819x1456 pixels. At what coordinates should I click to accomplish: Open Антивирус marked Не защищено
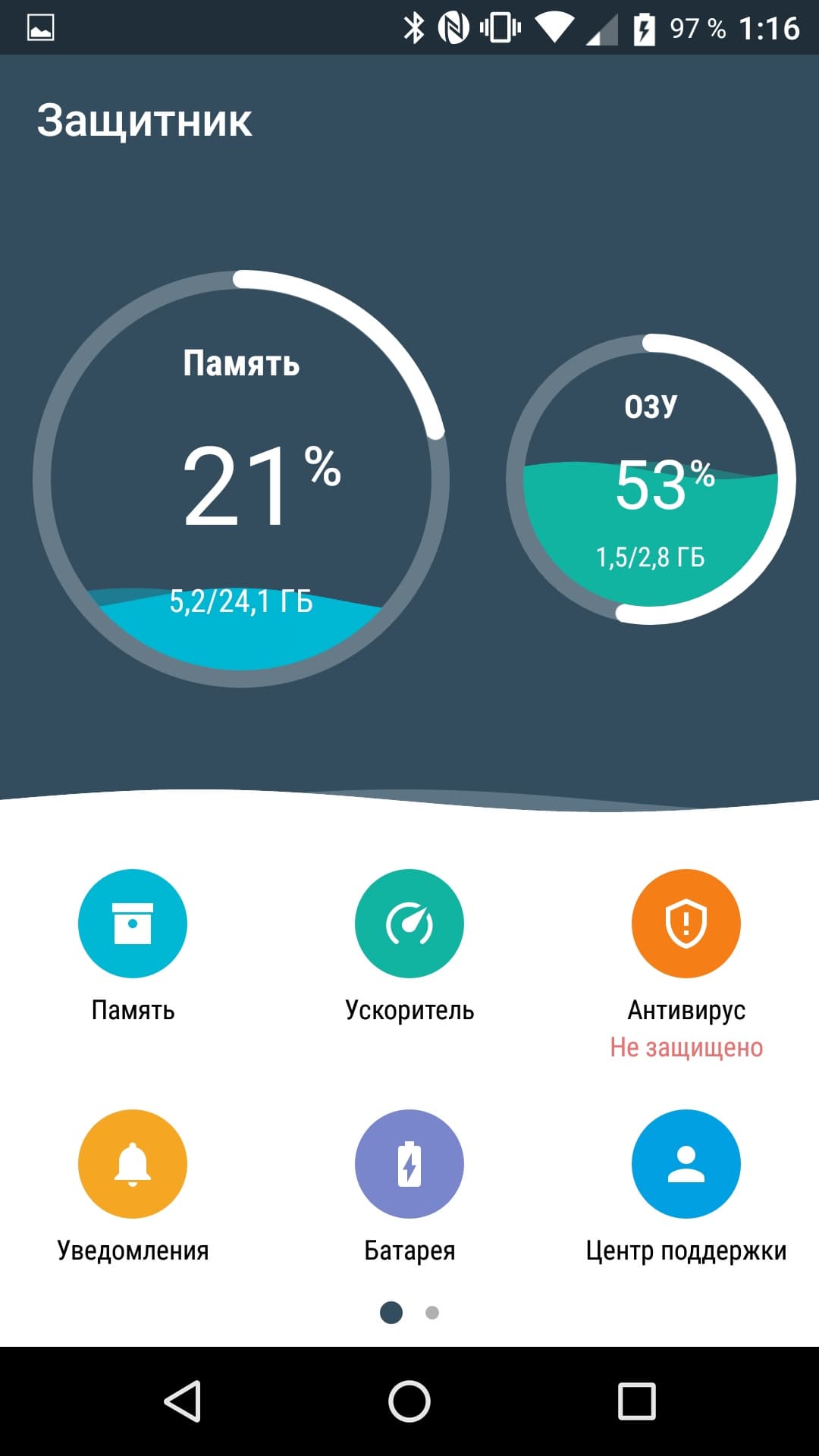686,924
